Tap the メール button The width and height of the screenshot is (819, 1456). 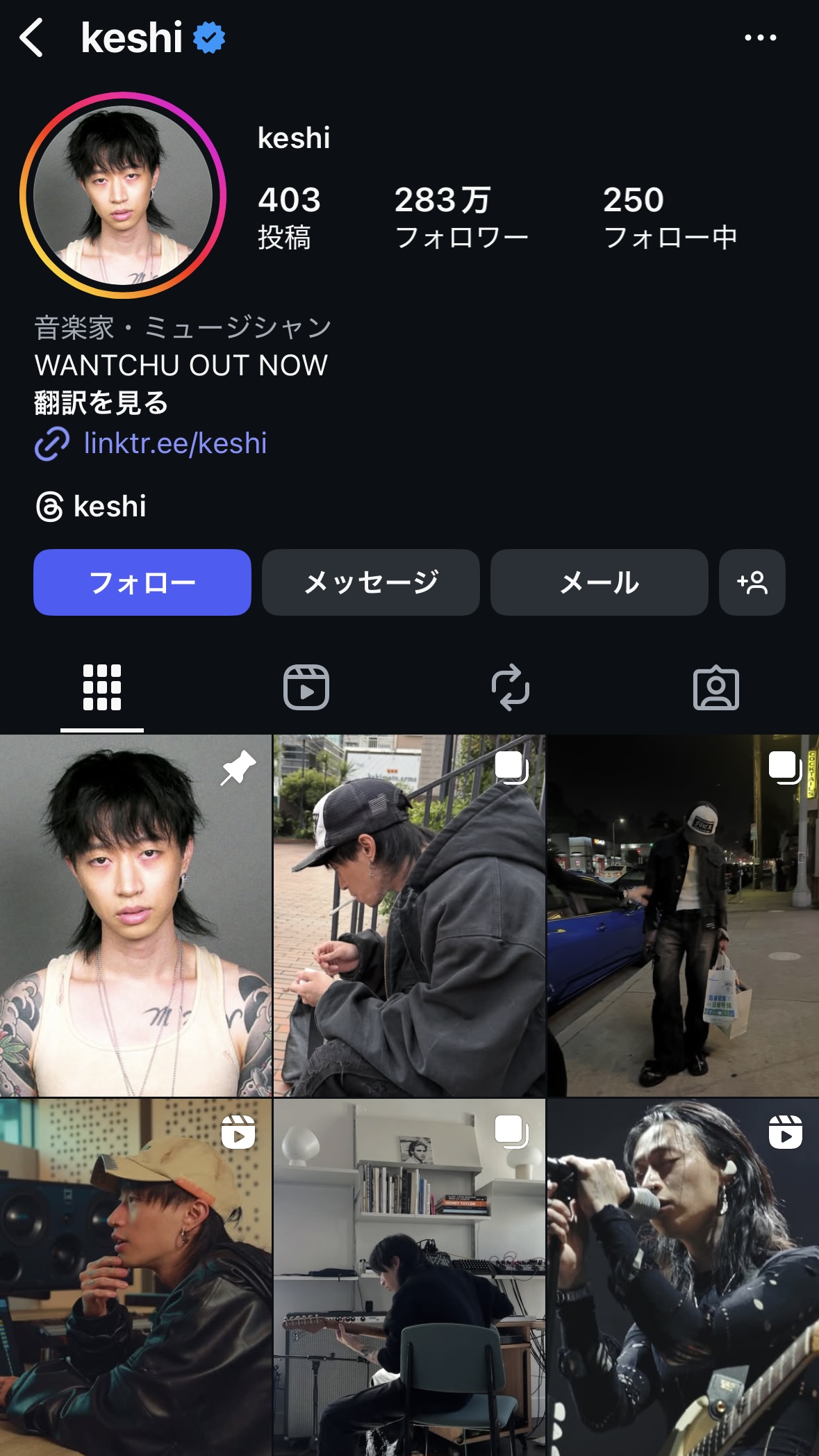pyautogui.click(x=599, y=582)
